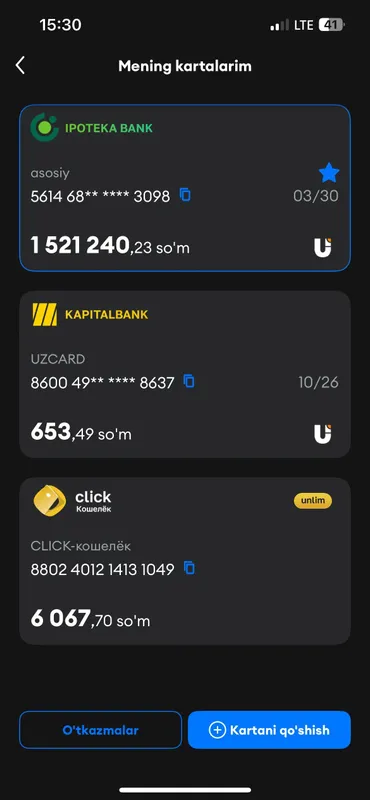Open the Ipoteka Bank card
The height and width of the screenshot is (800, 370).
click(185, 188)
